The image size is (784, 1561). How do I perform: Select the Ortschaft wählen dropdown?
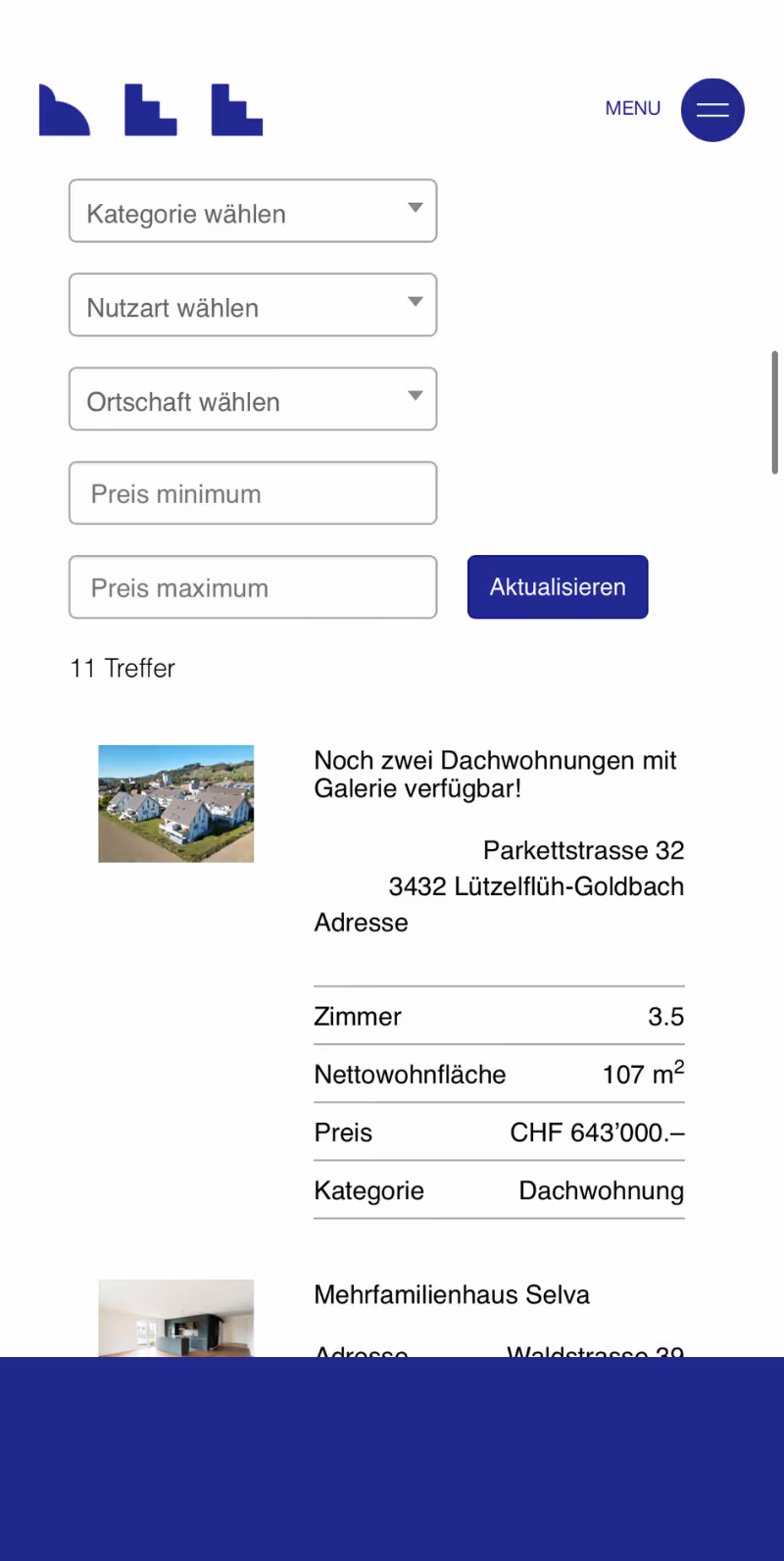(x=253, y=399)
